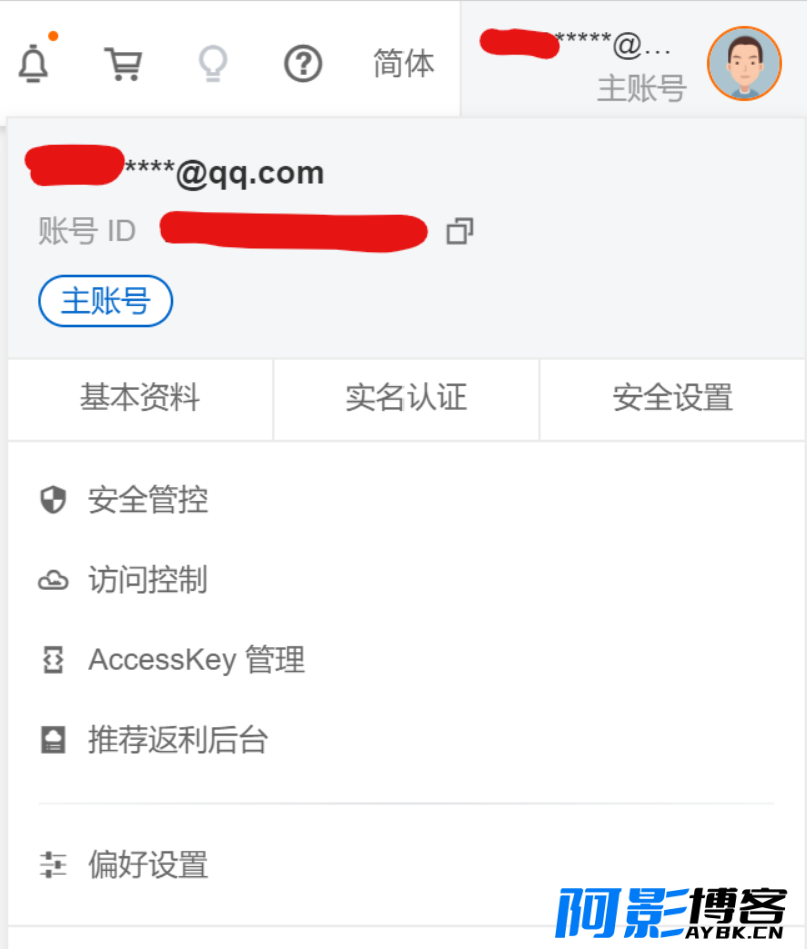The image size is (809, 949).
Task: Open 偏好设置
Action: [x=147, y=864]
